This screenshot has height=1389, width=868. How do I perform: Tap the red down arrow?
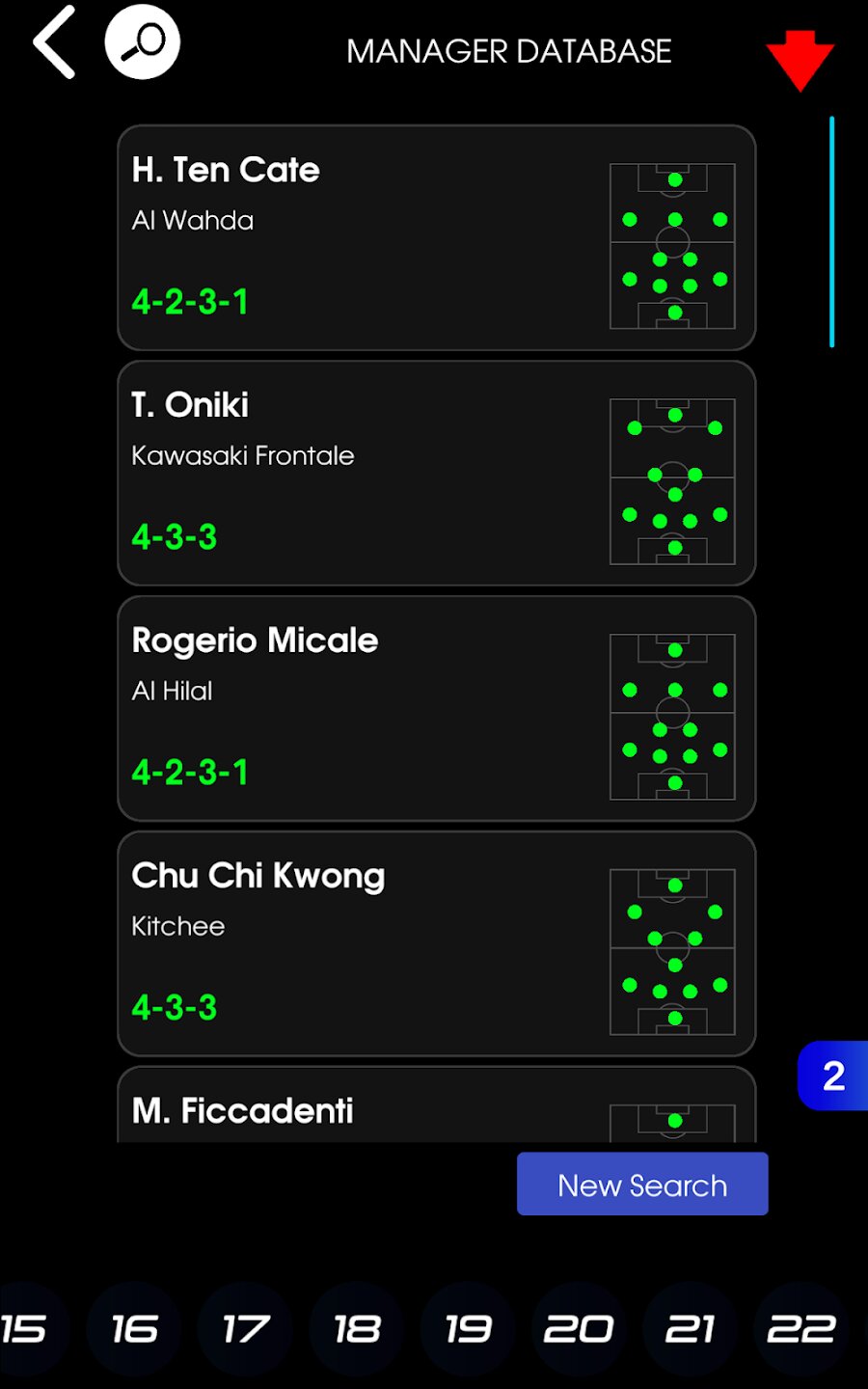coord(800,60)
